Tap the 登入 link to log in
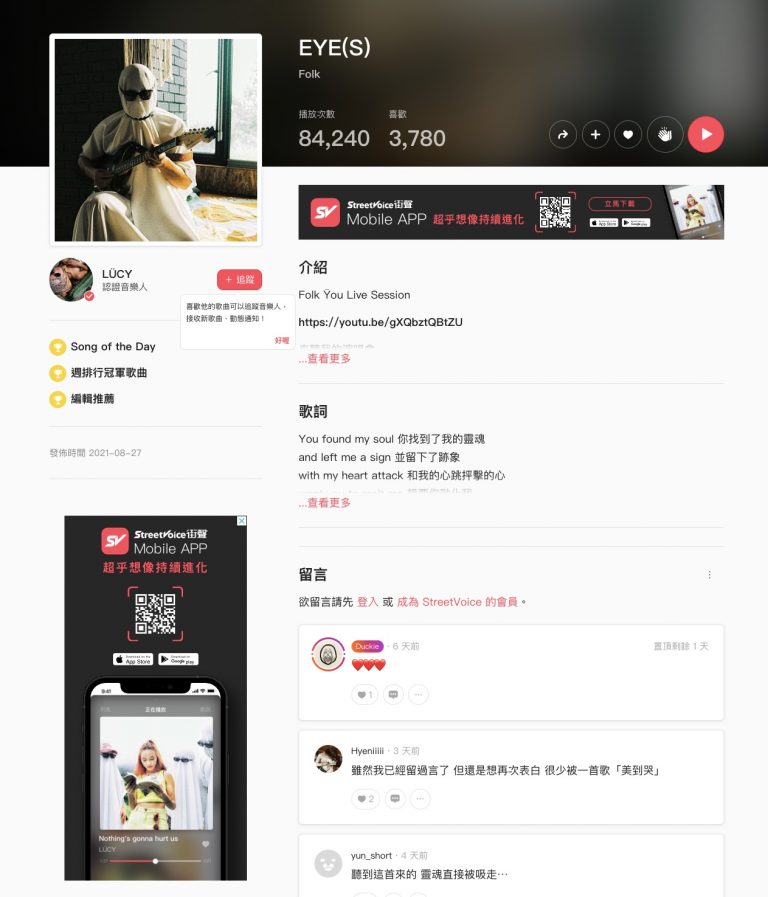768x897 pixels. [x=368, y=602]
